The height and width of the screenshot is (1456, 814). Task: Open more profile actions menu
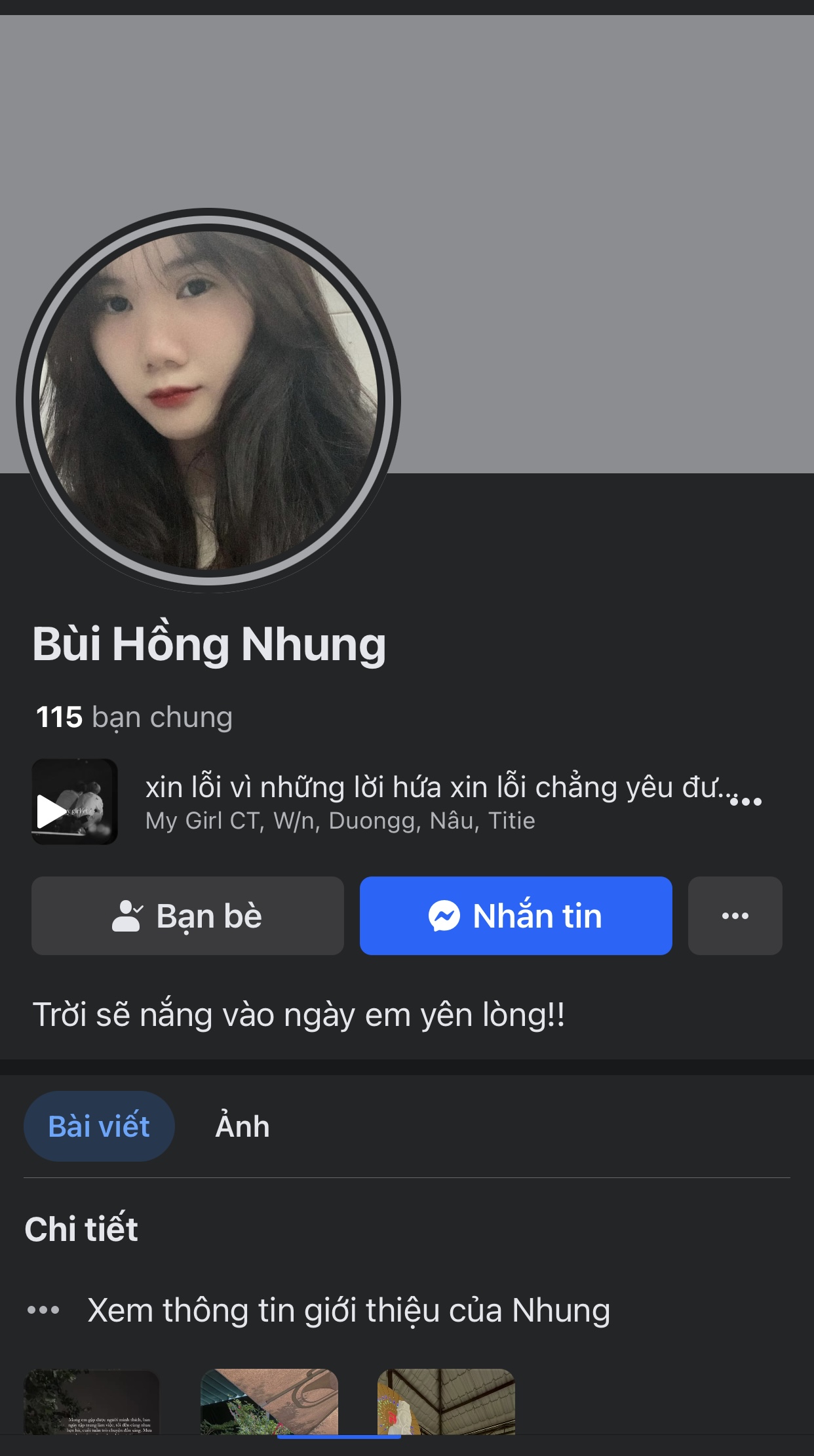tap(735, 916)
